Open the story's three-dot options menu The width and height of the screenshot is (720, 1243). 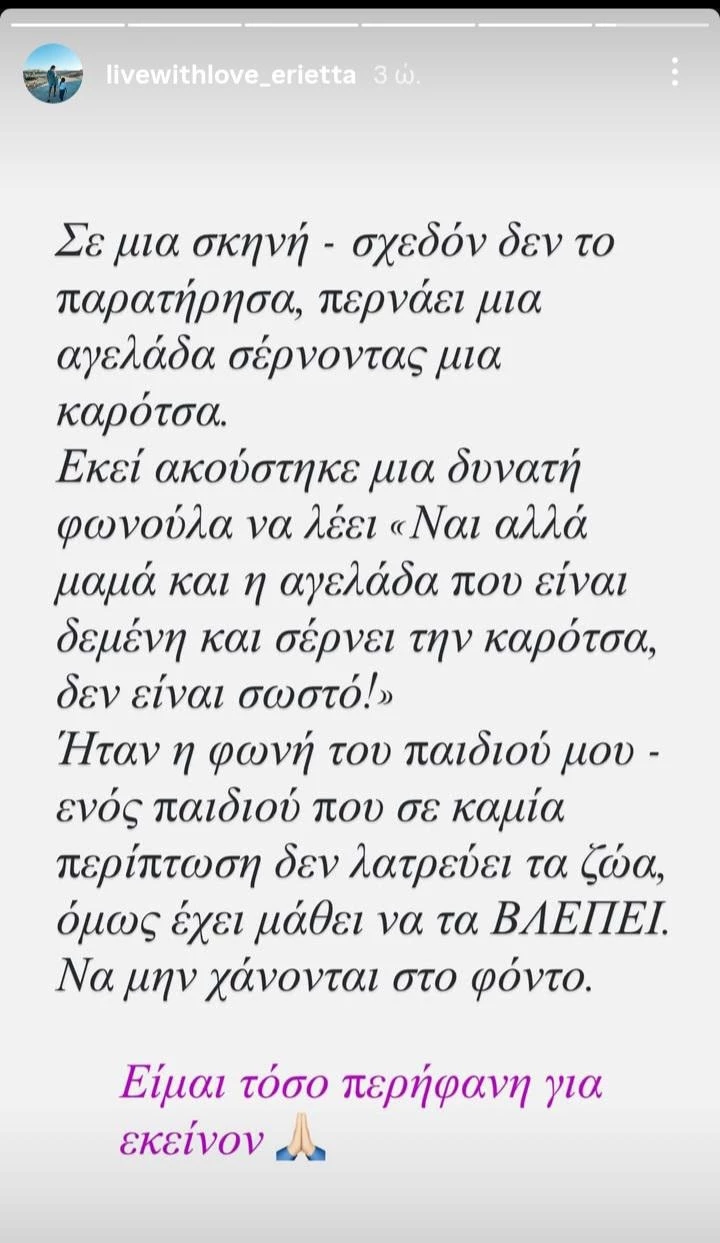[675, 72]
